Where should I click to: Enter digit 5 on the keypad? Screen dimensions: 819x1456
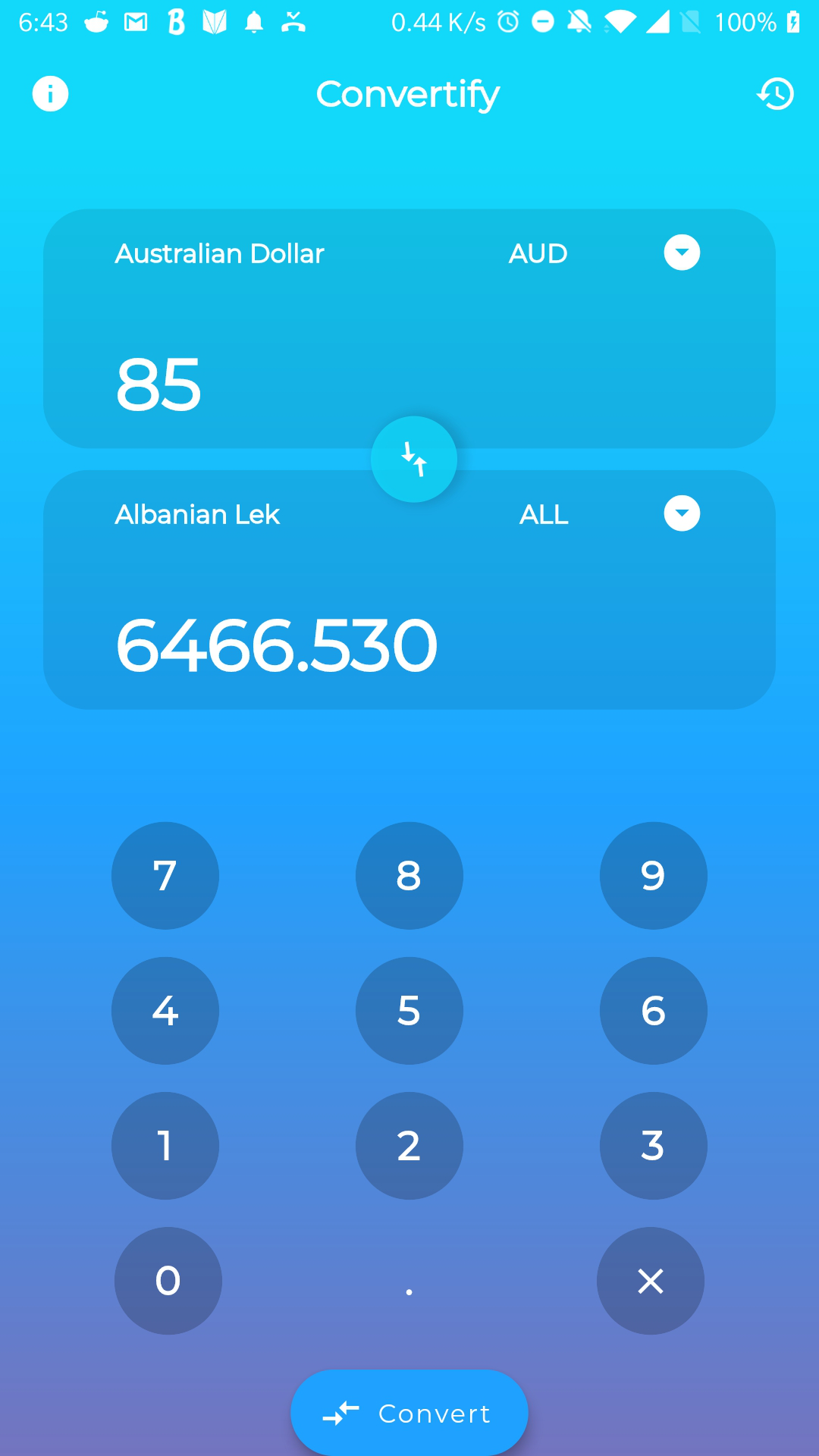coord(409,1011)
